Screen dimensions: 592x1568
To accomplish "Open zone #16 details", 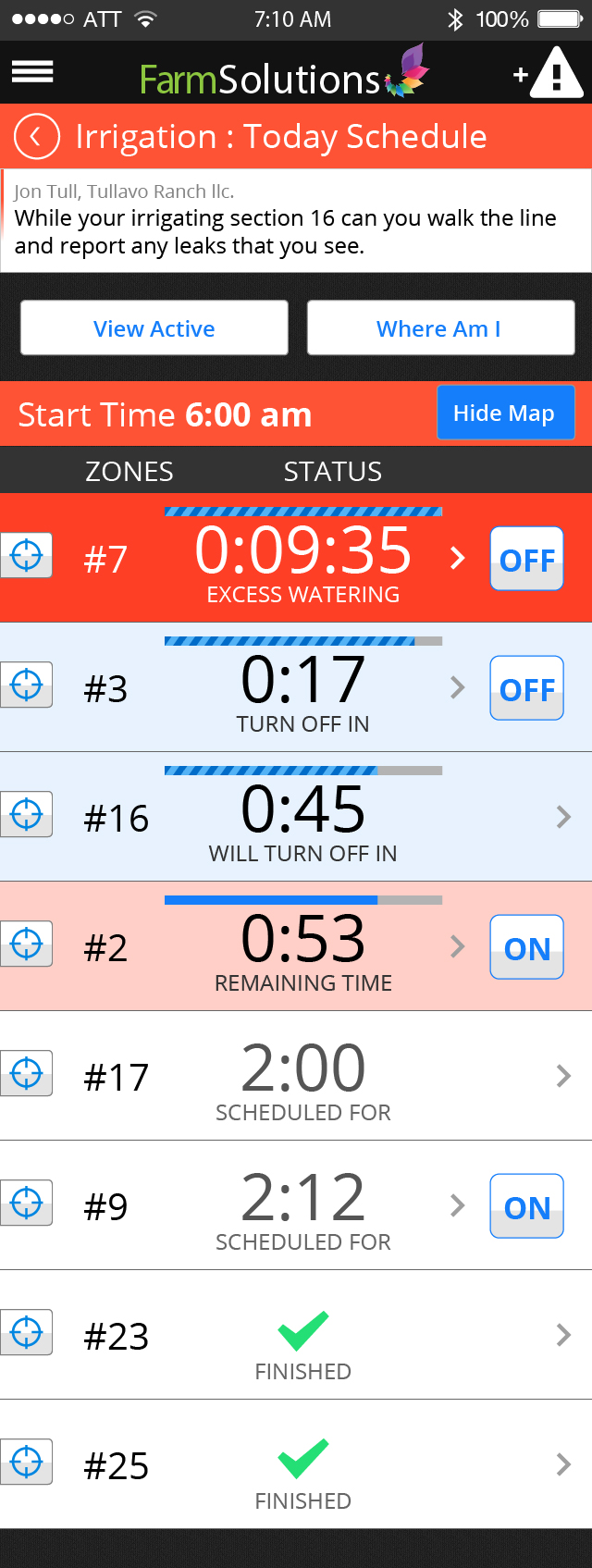I will (x=563, y=817).
